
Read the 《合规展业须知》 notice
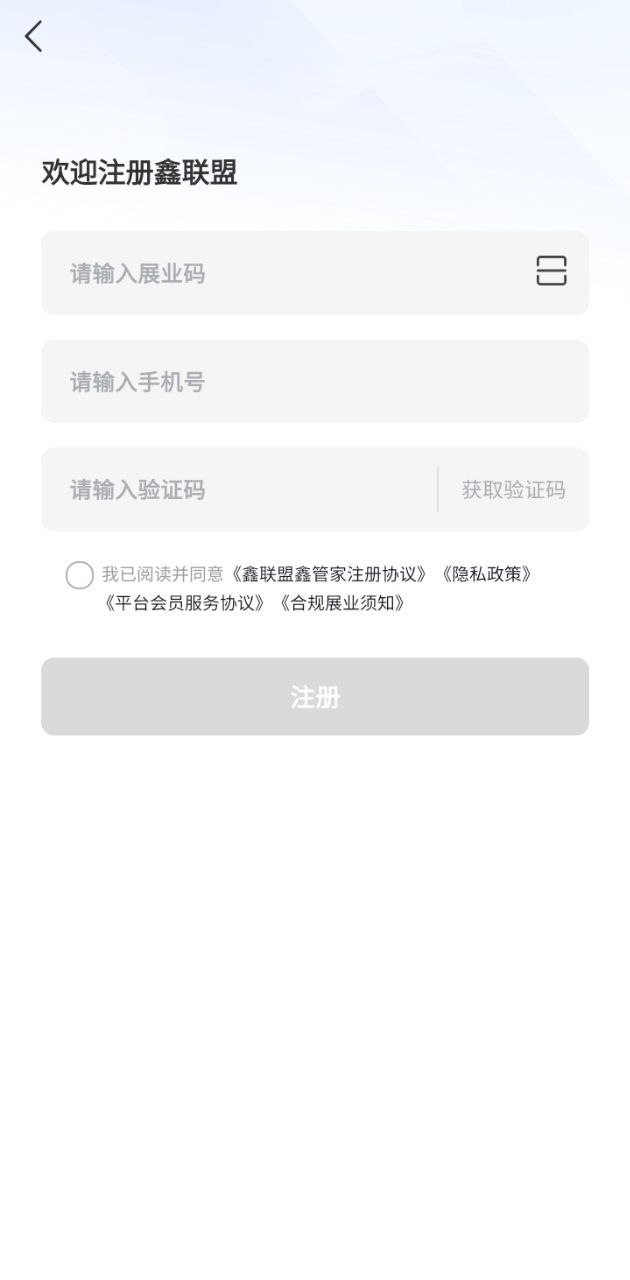(342, 603)
